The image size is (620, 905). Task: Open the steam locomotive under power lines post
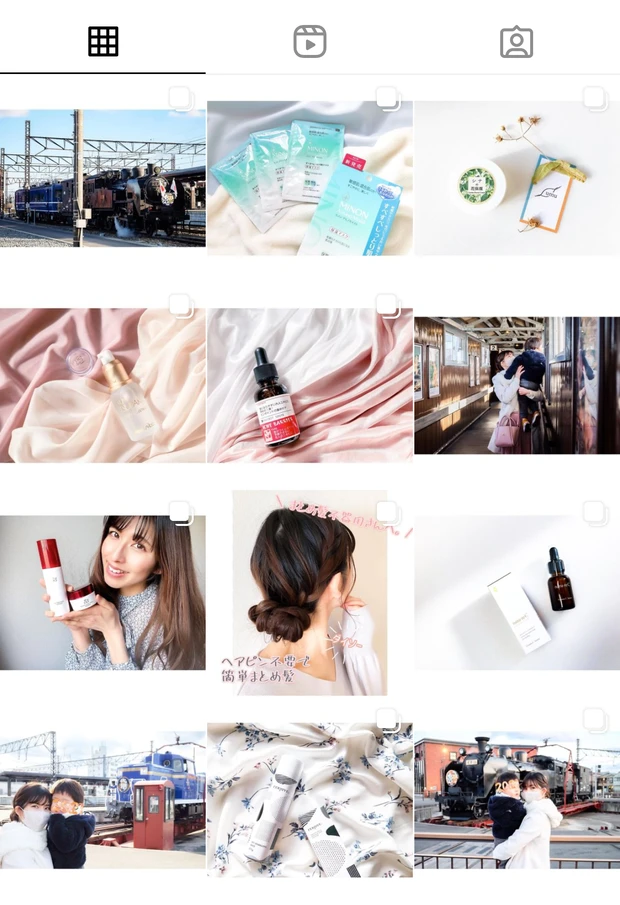(103, 178)
